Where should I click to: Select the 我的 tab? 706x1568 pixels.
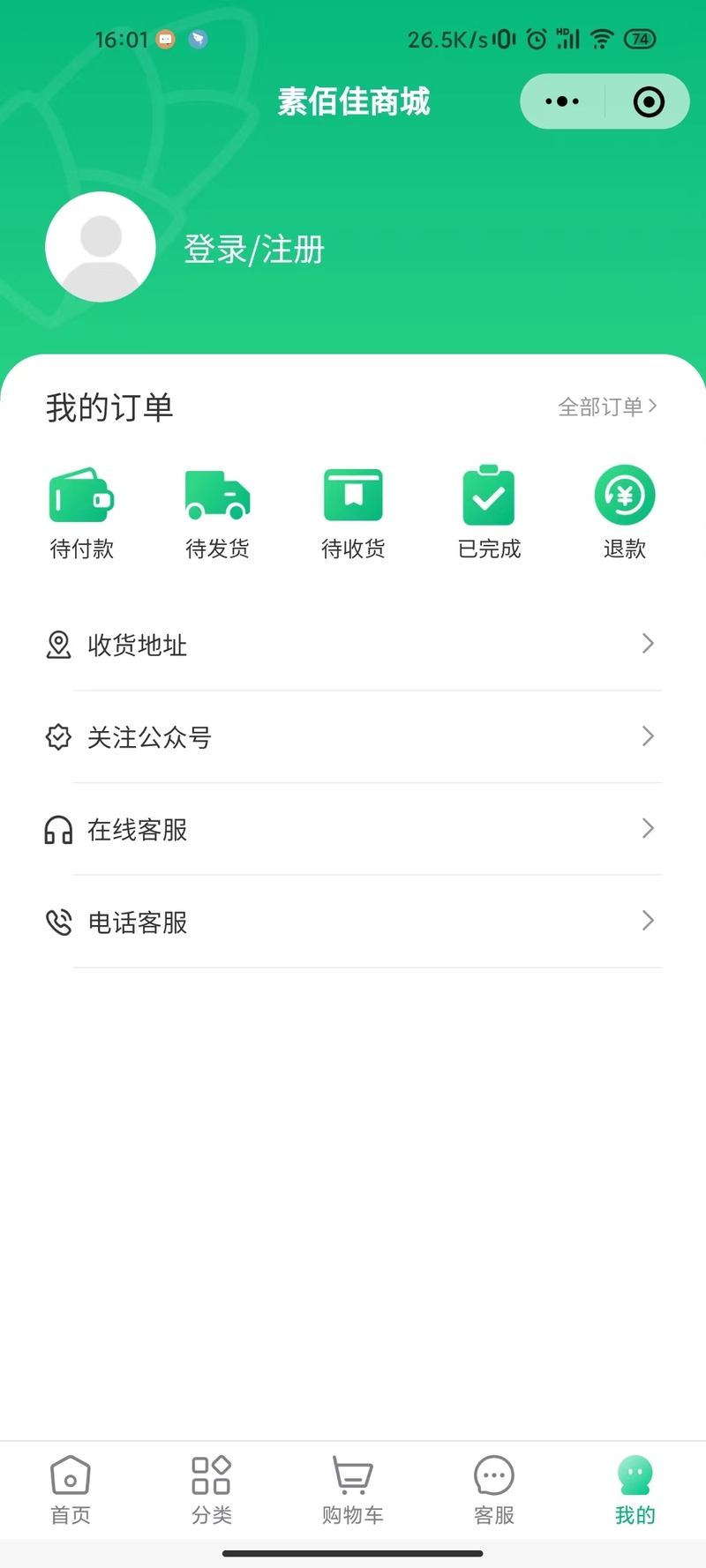[x=635, y=1490]
